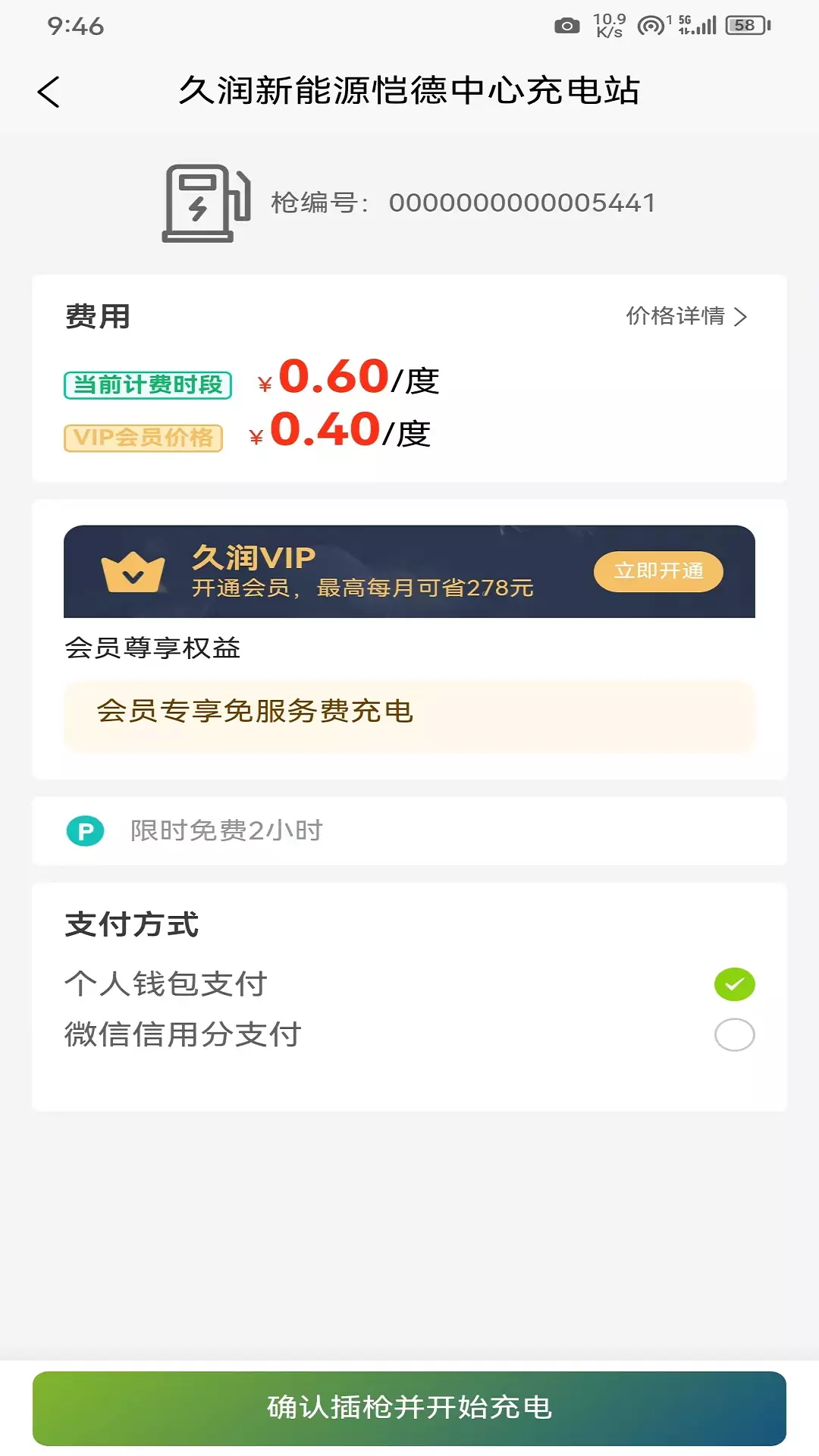Viewport: 819px width, 1456px height.
Task: Select 个人钱包支付 as payment method
Action: (409, 984)
